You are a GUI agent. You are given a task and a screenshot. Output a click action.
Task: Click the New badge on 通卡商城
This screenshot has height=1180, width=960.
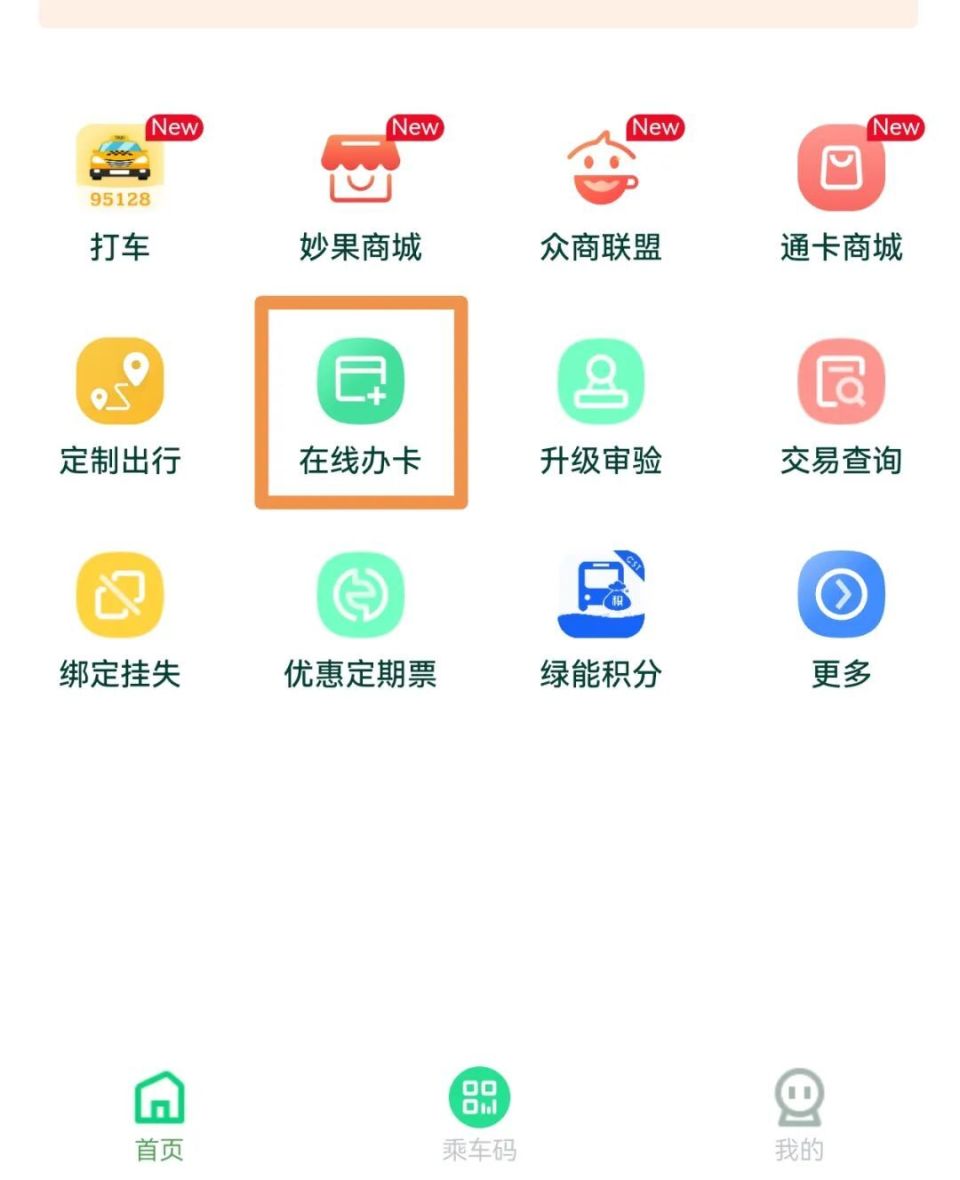point(895,127)
